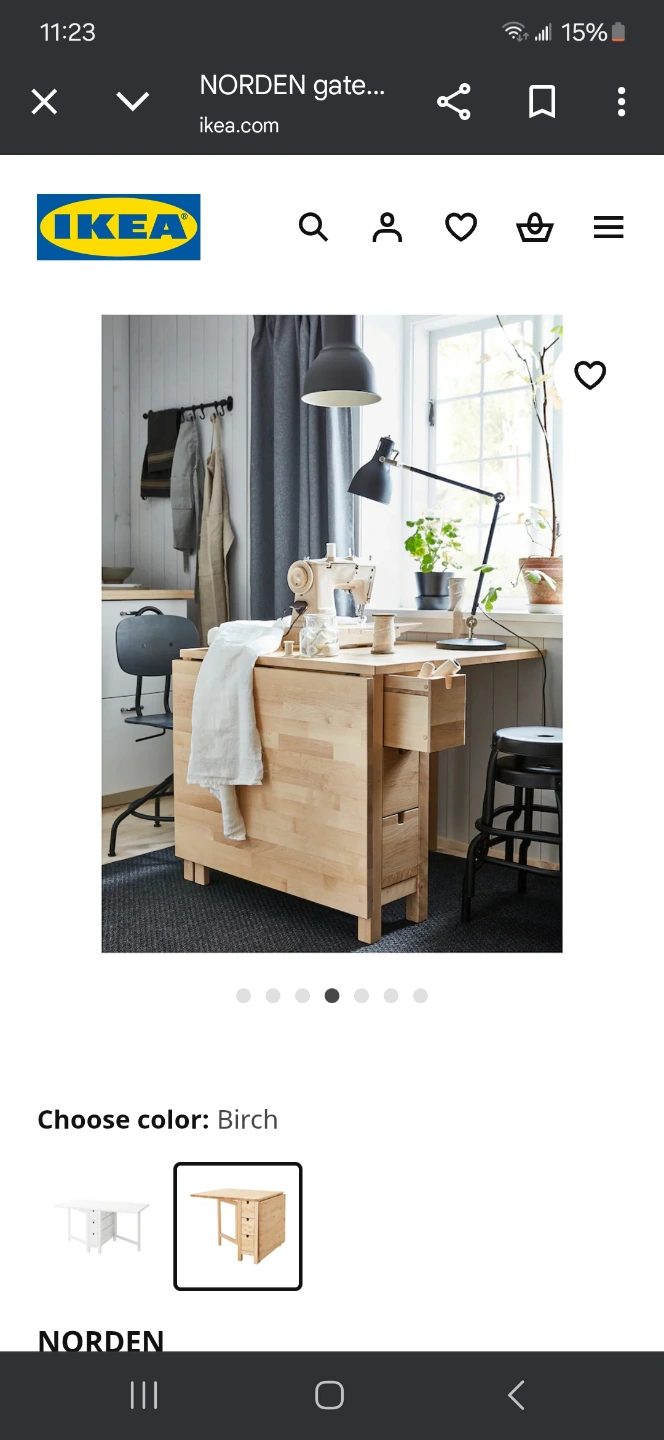
Task: Open the shopping basket
Action: [x=534, y=228]
